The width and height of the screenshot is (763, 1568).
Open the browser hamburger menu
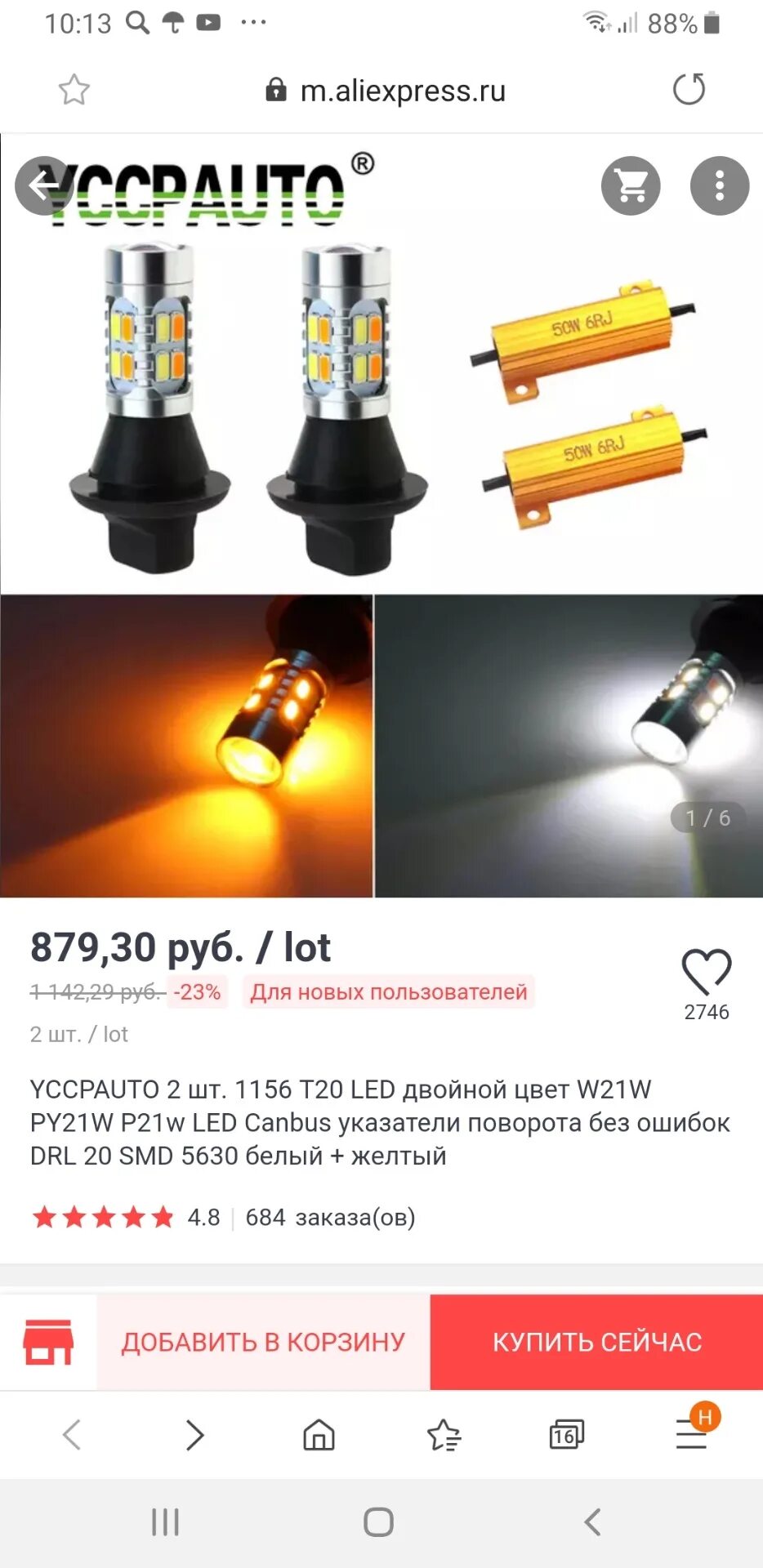[692, 1433]
